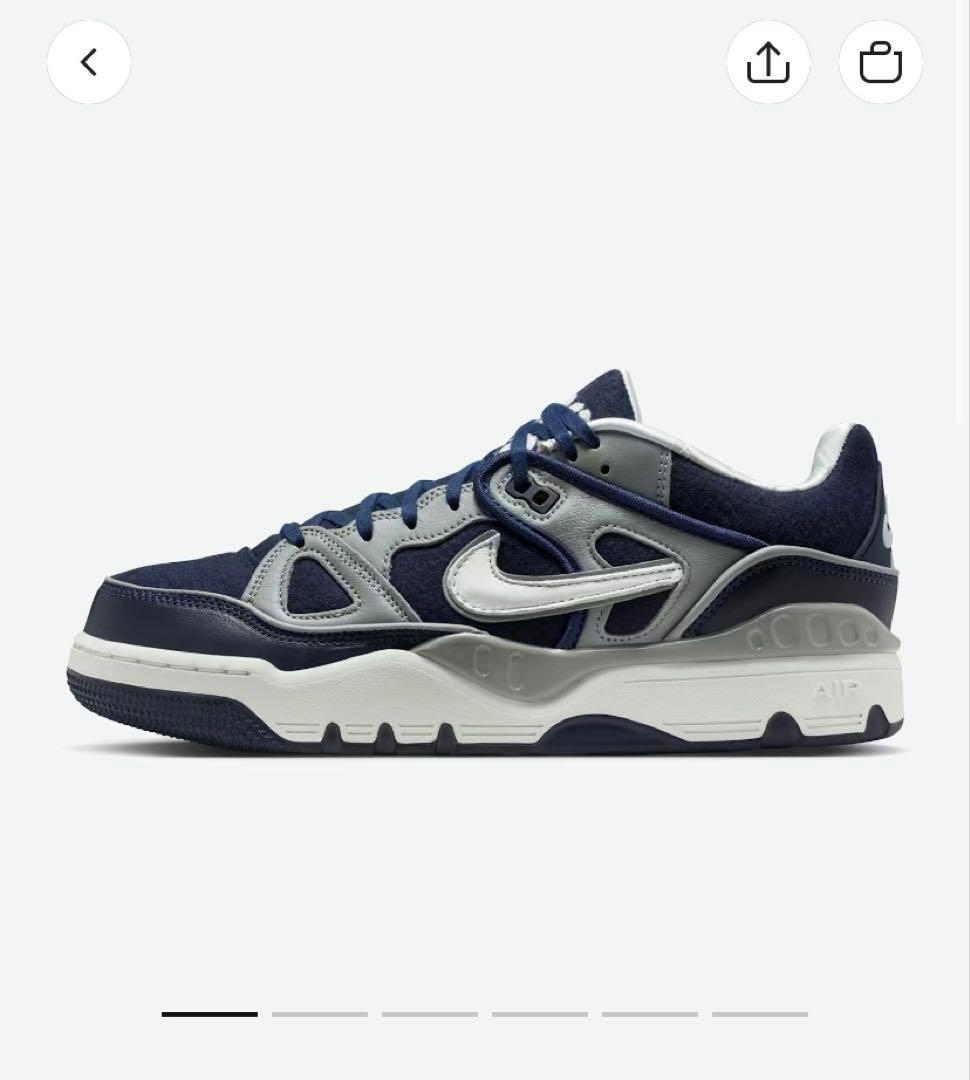Viewport: 970px width, 1080px height.
Task: Click the black progress bar under the photo
Action: coord(209,1013)
